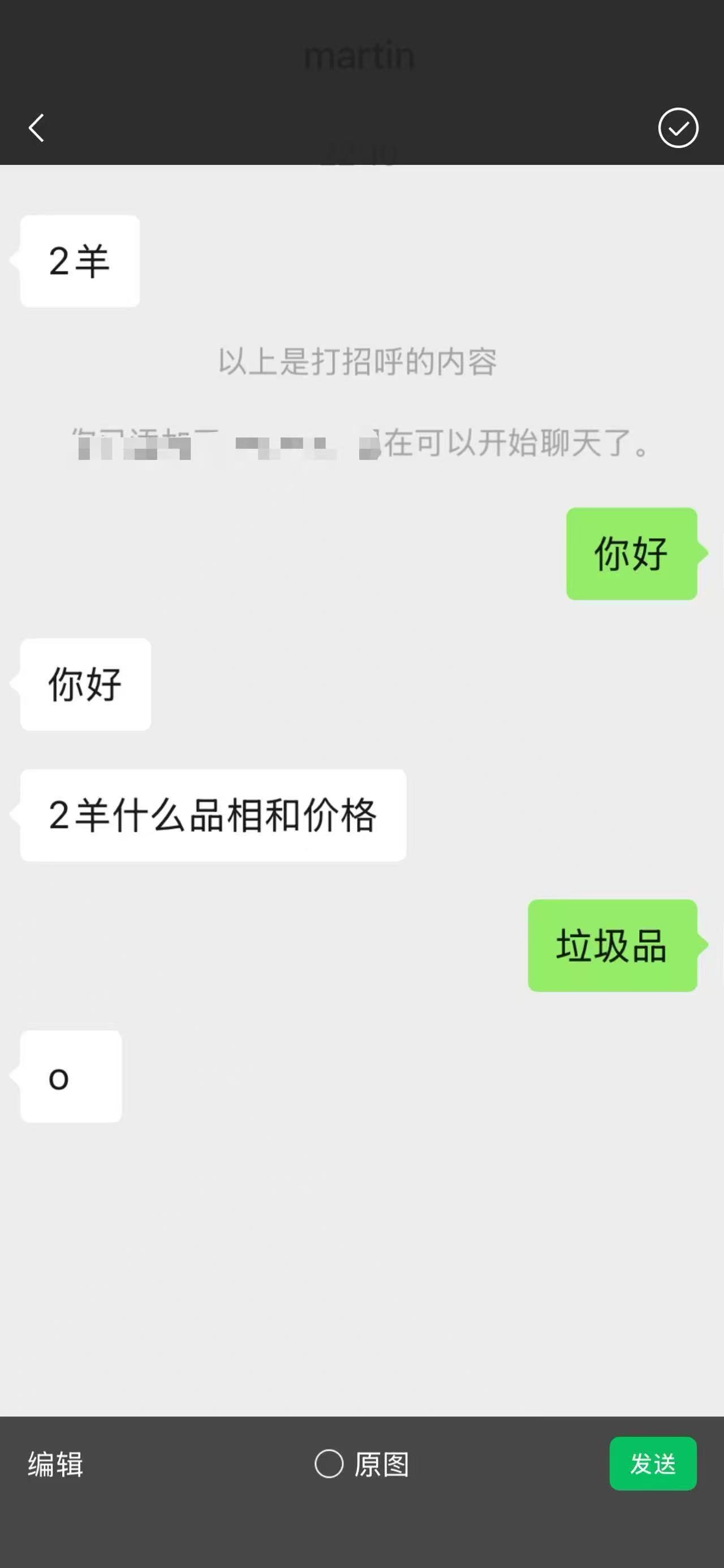Tap the green 发送 button to send
Viewport: 724px width, 1568px height.
[653, 1464]
